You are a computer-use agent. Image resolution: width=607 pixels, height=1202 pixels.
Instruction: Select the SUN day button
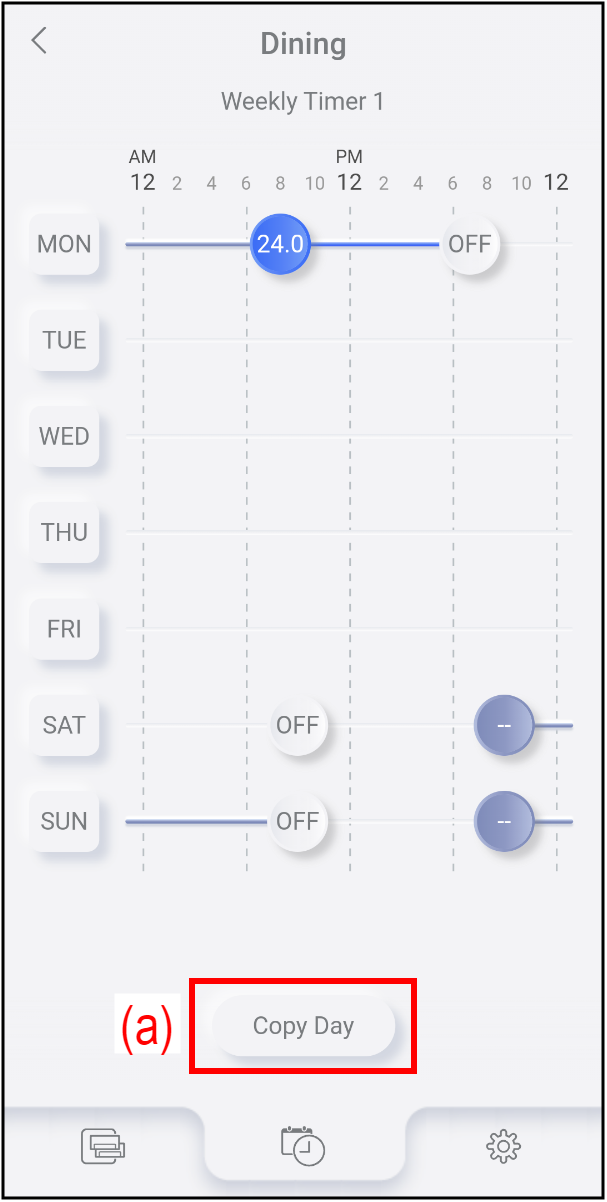pyautogui.click(x=64, y=821)
